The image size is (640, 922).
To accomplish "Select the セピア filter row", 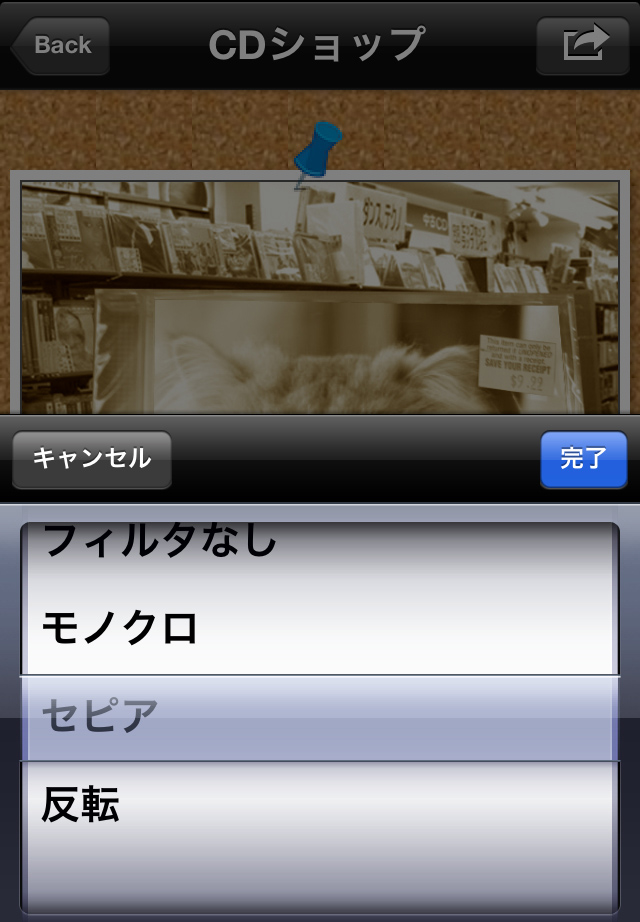I will pyautogui.click(x=100, y=716).
